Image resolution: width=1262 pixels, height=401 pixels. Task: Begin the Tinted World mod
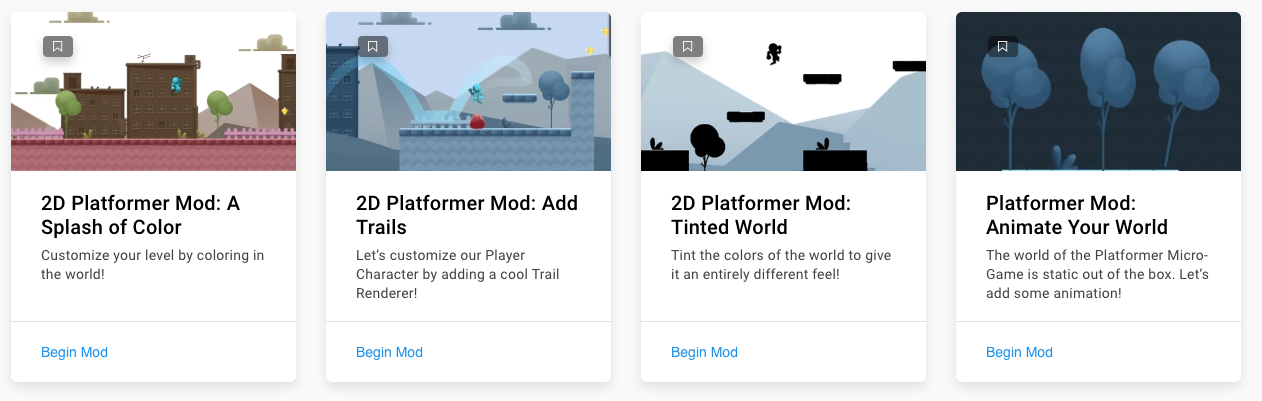pos(704,352)
